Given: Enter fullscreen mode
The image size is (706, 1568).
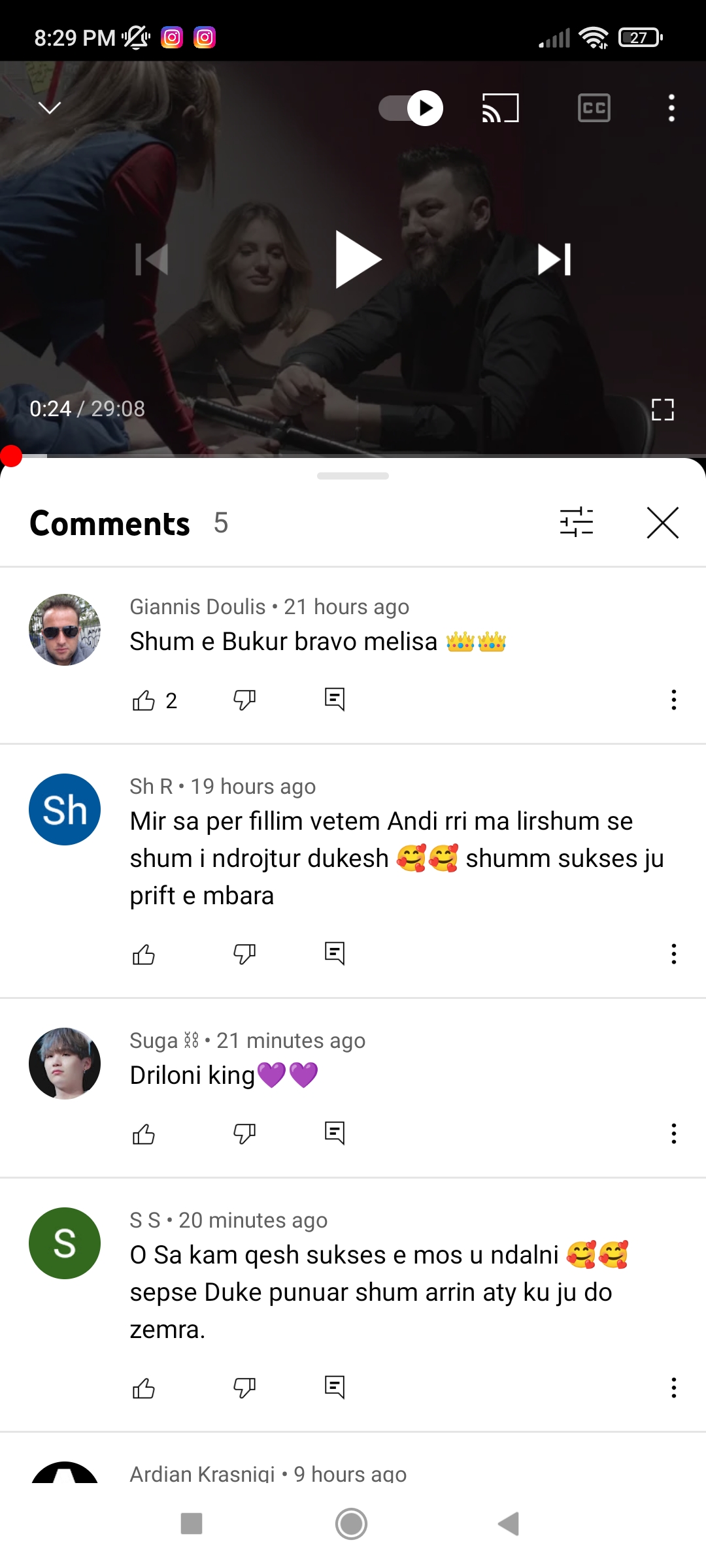Looking at the screenshot, I should pyautogui.click(x=662, y=410).
